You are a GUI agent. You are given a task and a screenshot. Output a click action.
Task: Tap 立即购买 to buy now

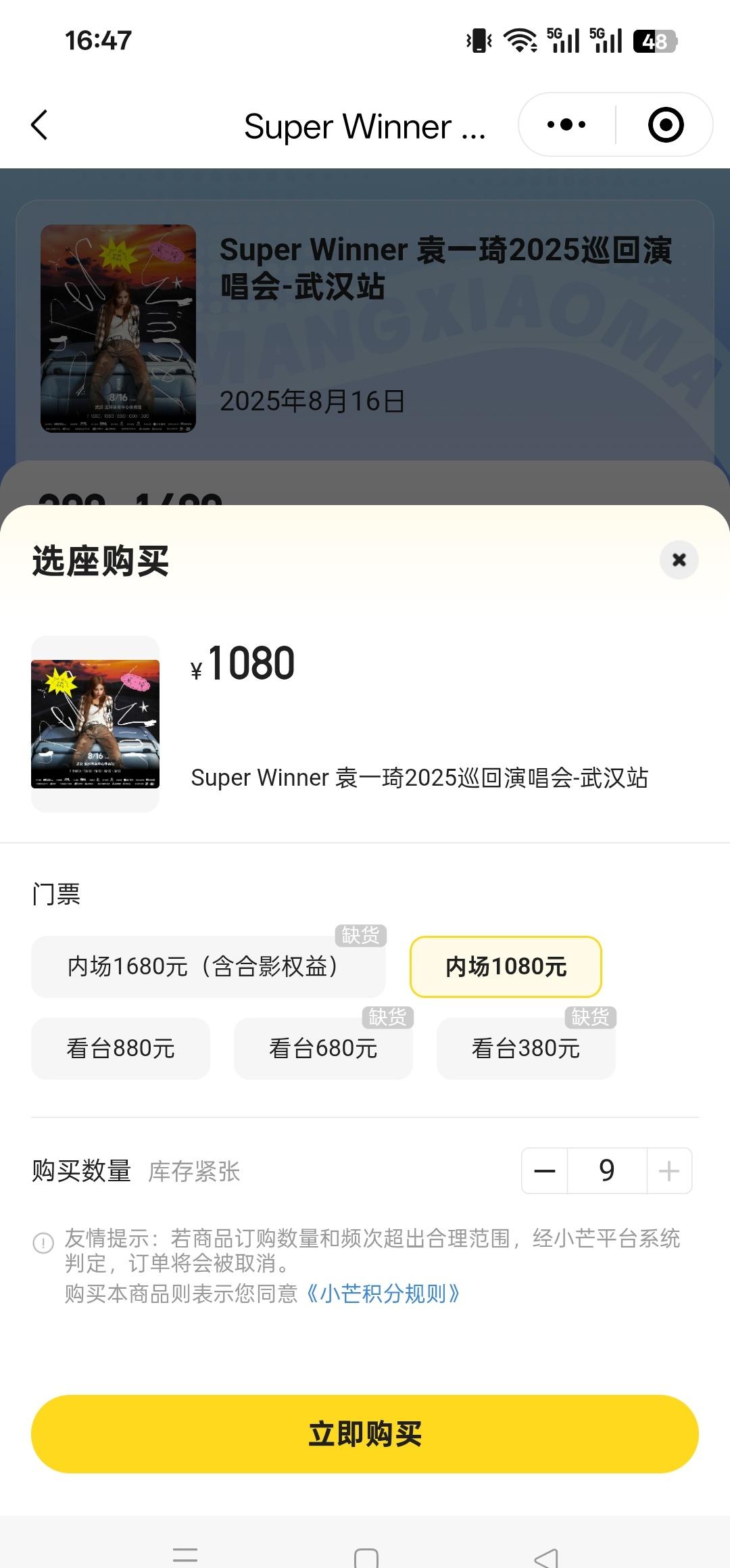[365, 1433]
